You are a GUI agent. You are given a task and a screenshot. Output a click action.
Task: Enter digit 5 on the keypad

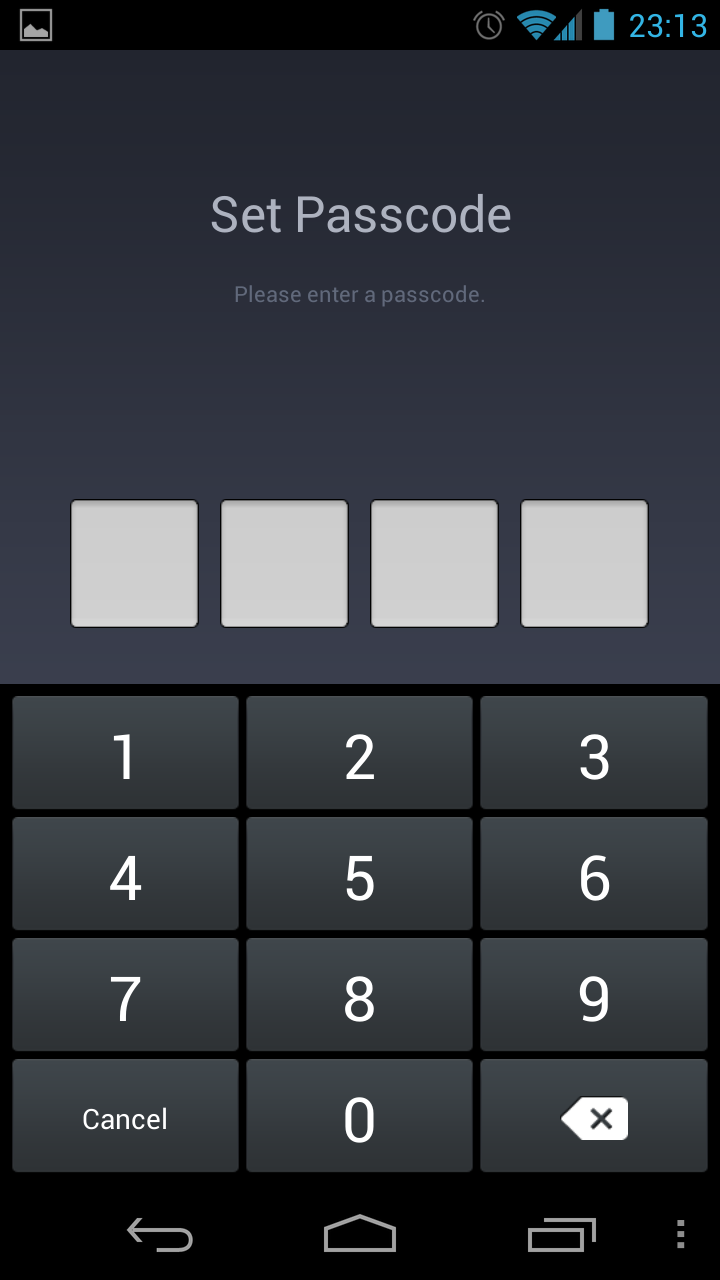click(359, 874)
